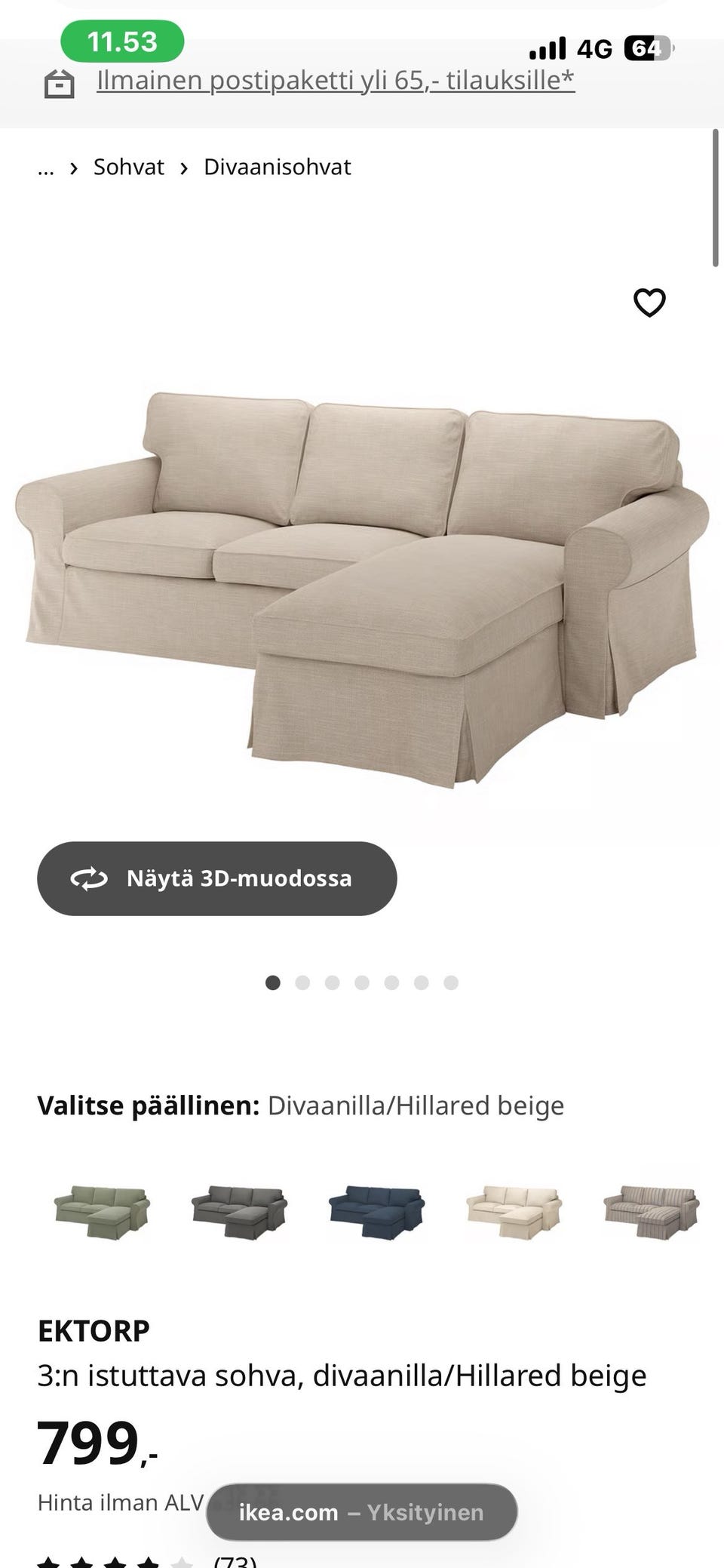The height and width of the screenshot is (1568, 724).
Task: Select the dark blue sofa cover swatch
Action: click(376, 1210)
